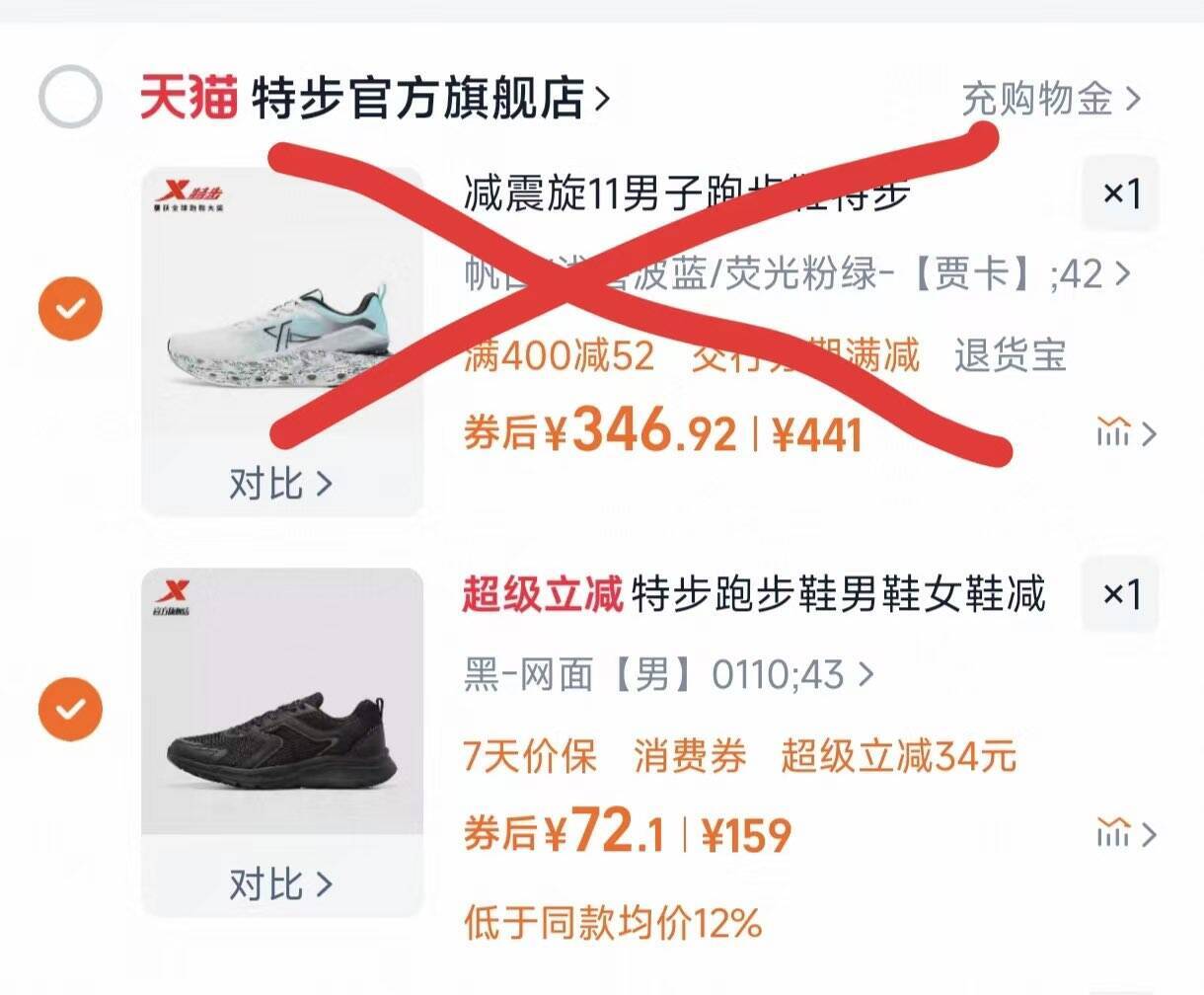Open 超级立减 特步跑步鞋男鞋女鞋 product details
Image resolution: width=1204 pixels, height=995 pixels.
pos(754,595)
